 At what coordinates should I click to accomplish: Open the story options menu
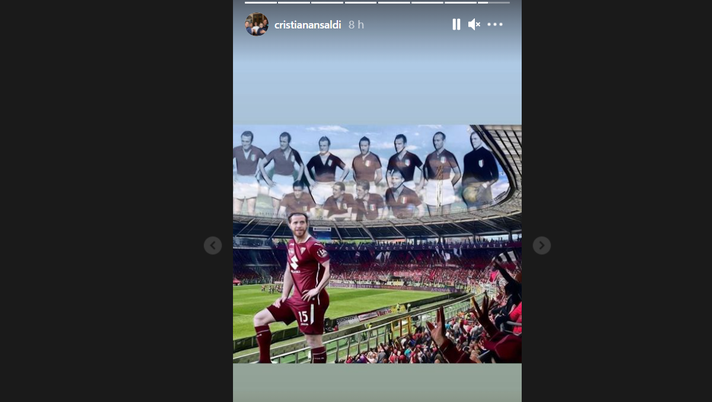495,24
